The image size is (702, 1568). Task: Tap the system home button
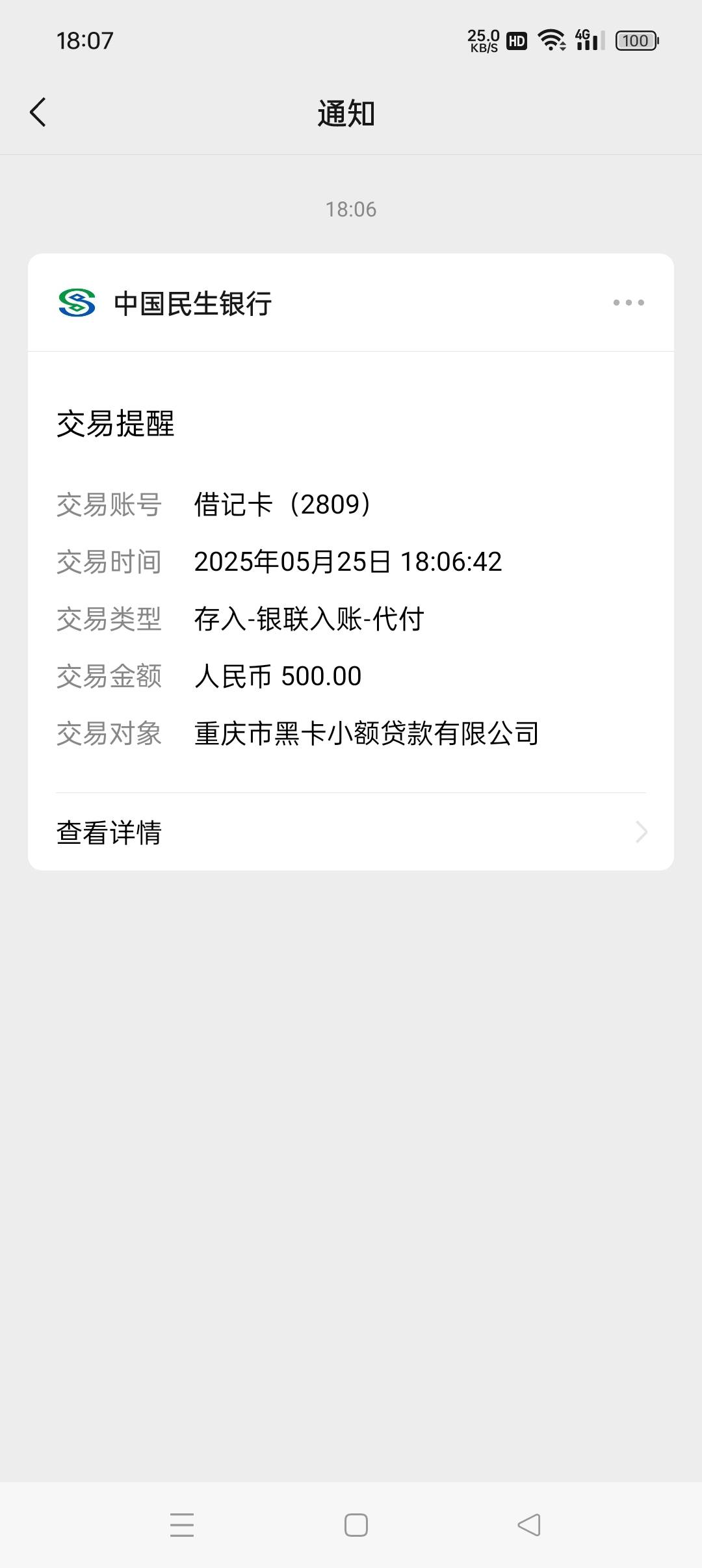coord(356,1525)
